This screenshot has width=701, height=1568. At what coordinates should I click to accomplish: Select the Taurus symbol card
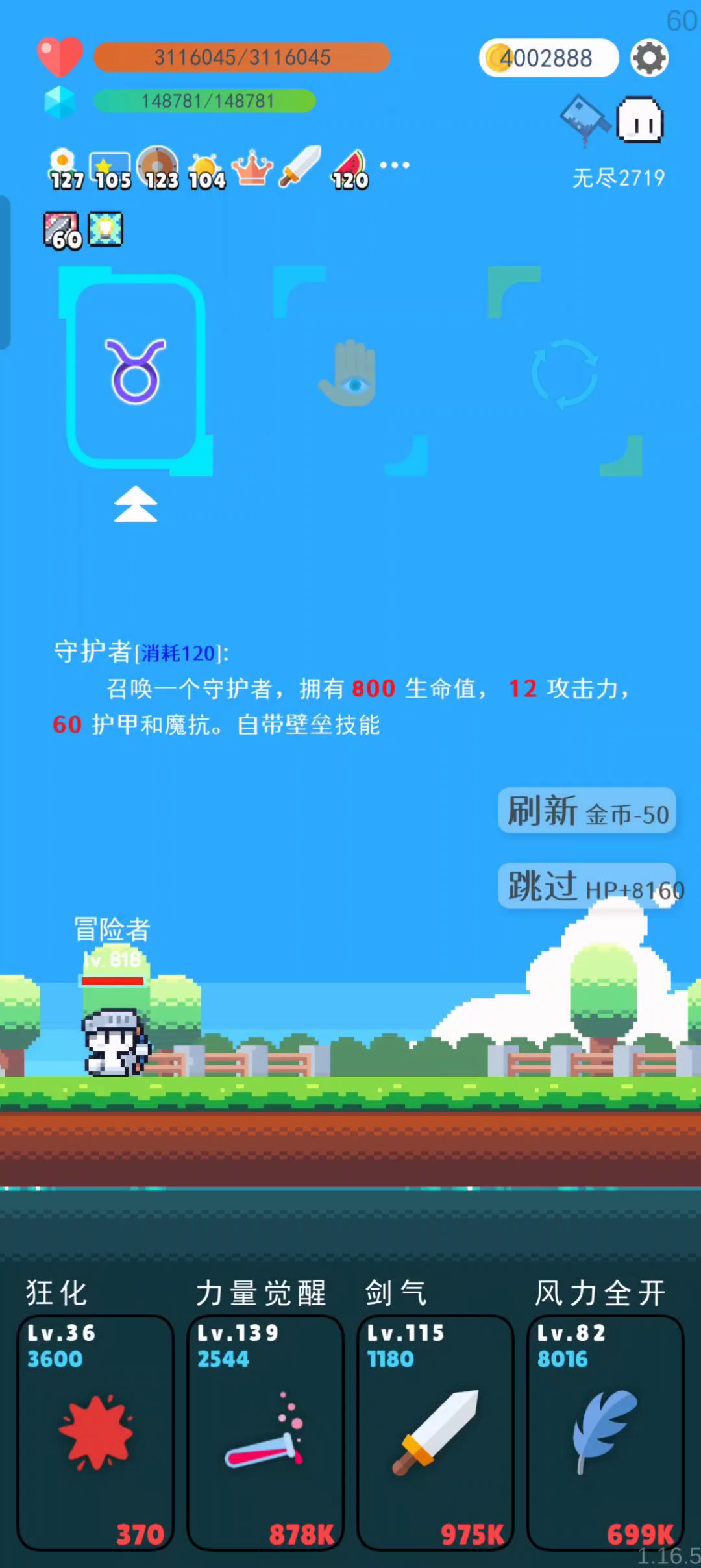(x=136, y=371)
